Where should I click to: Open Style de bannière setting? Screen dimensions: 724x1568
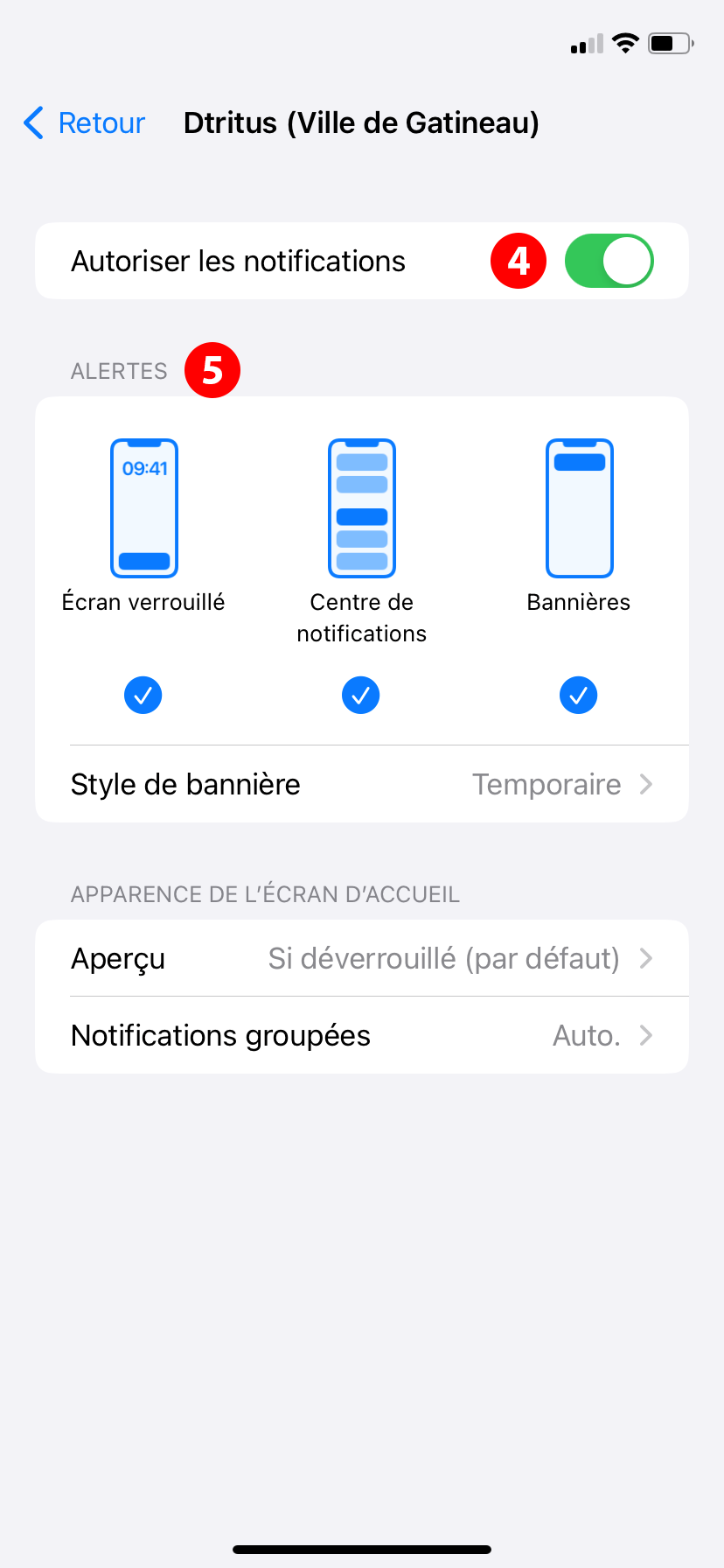tap(362, 785)
